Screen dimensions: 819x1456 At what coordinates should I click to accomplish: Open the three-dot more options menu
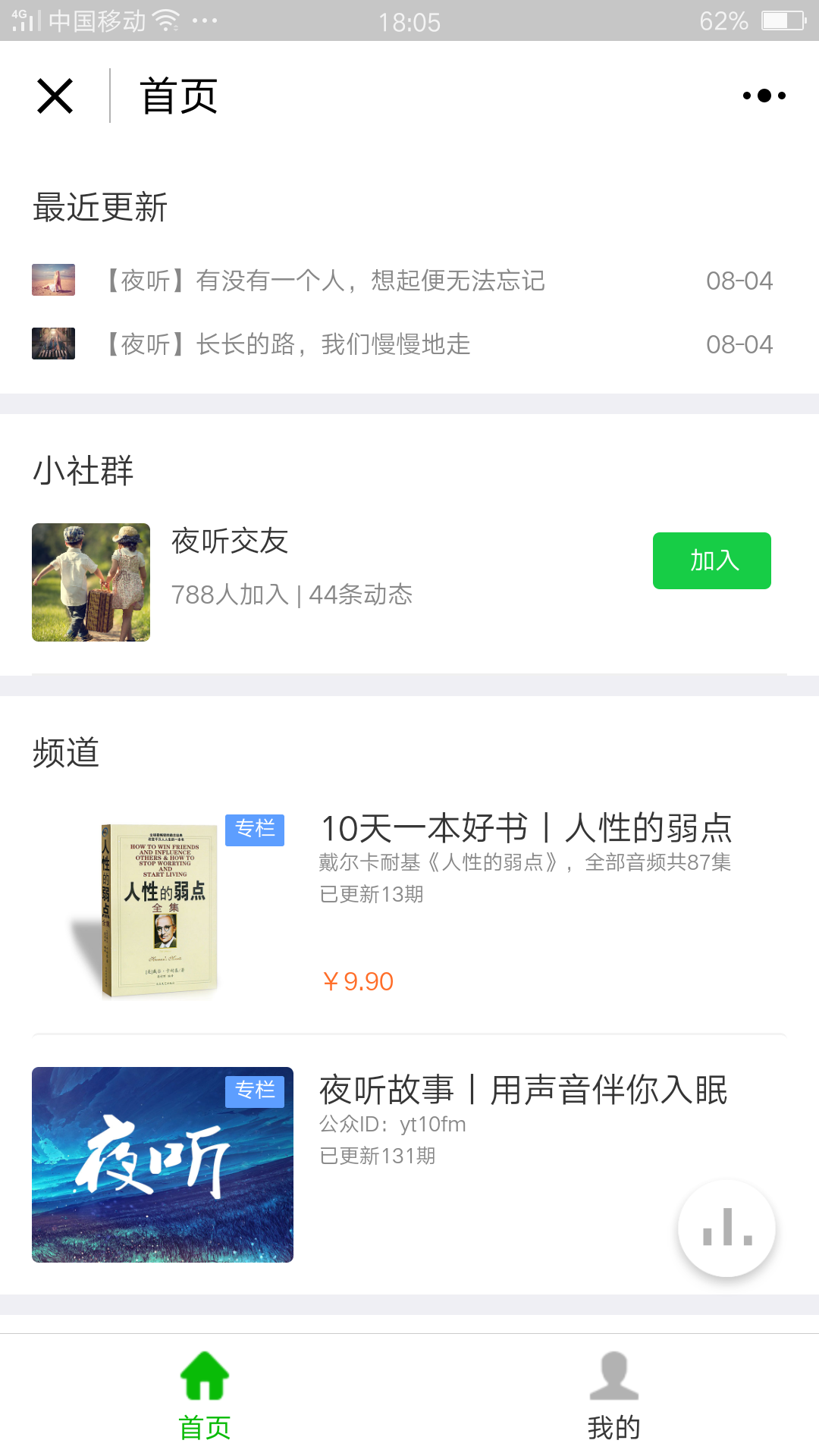tap(764, 96)
